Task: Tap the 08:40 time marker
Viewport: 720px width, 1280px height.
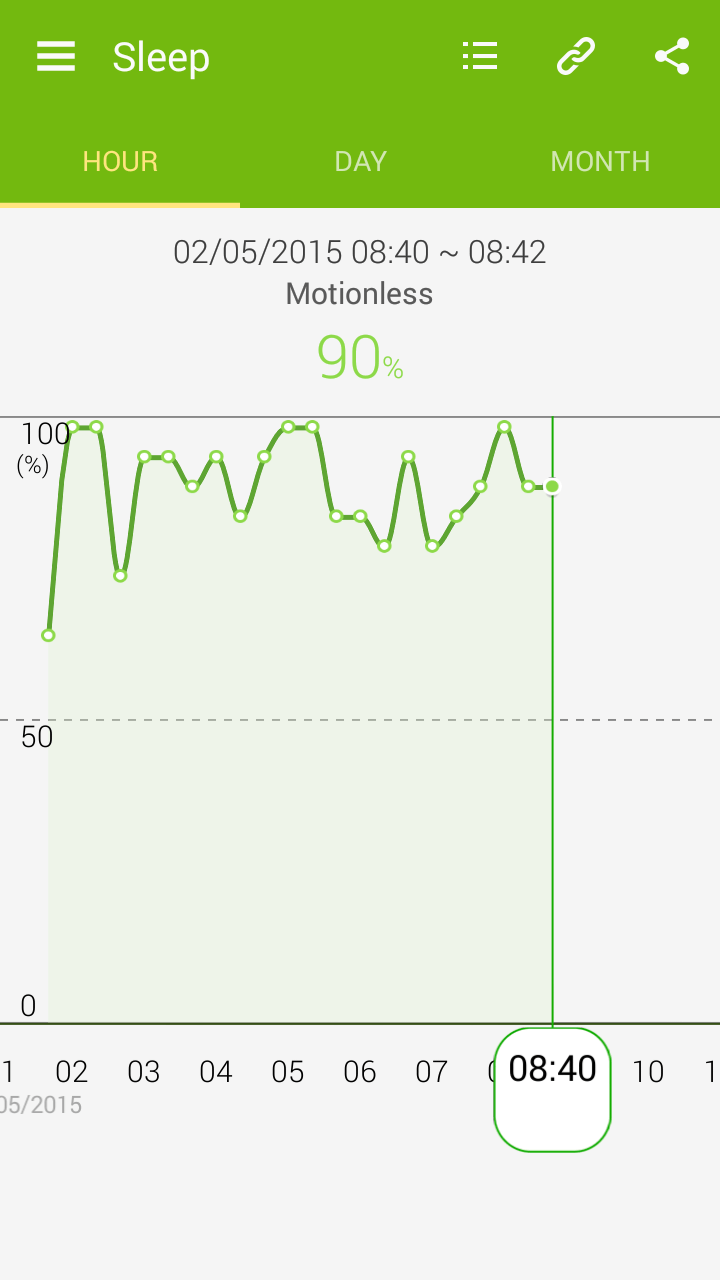Action: [552, 1088]
